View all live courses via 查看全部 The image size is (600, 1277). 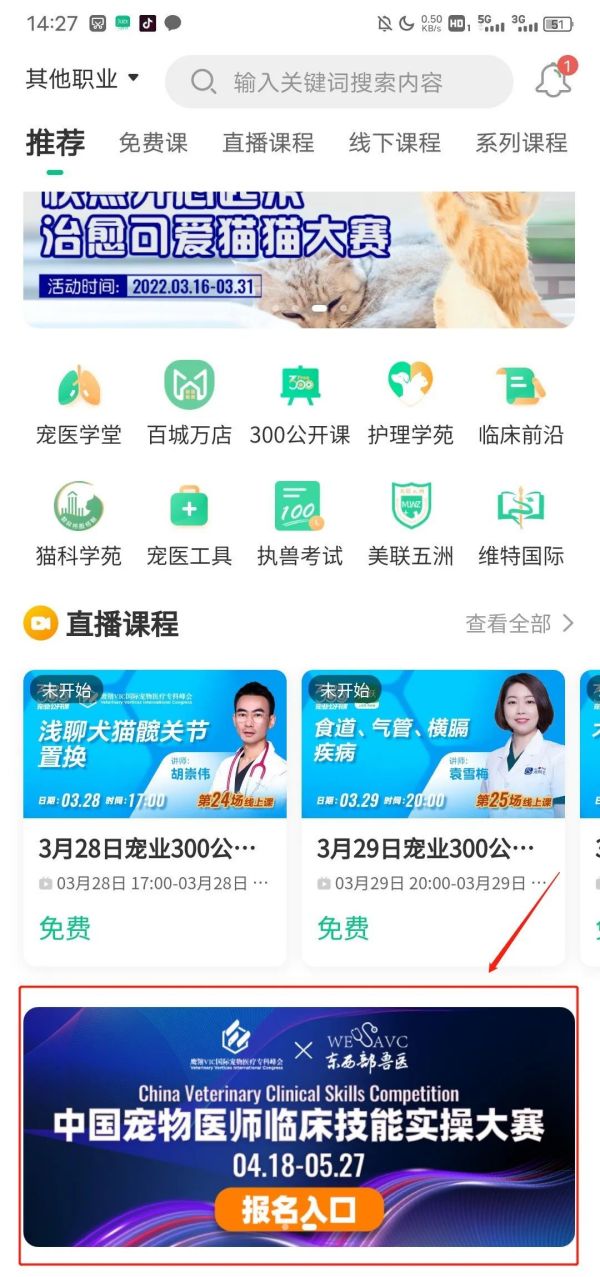click(x=519, y=624)
